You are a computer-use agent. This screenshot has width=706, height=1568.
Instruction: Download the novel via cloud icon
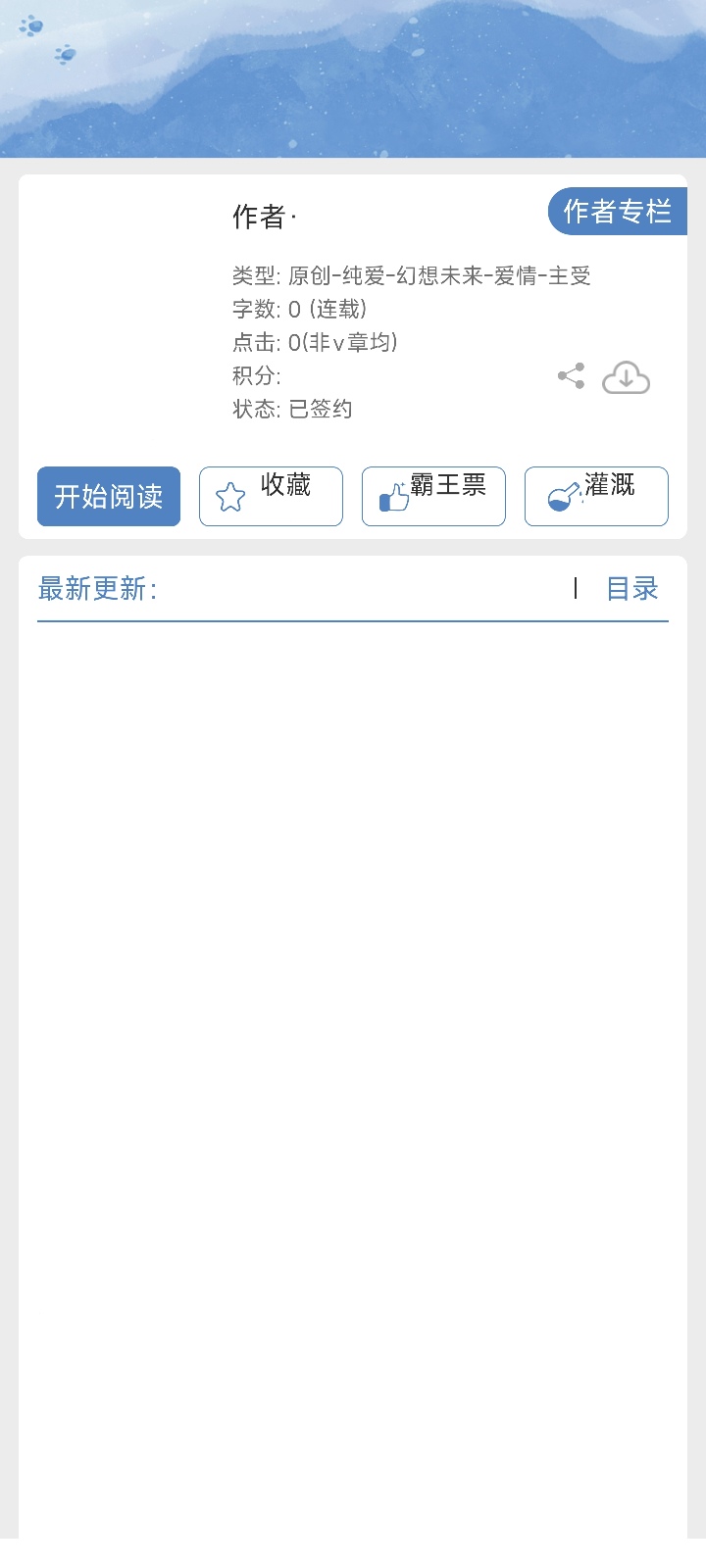[x=626, y=377]
